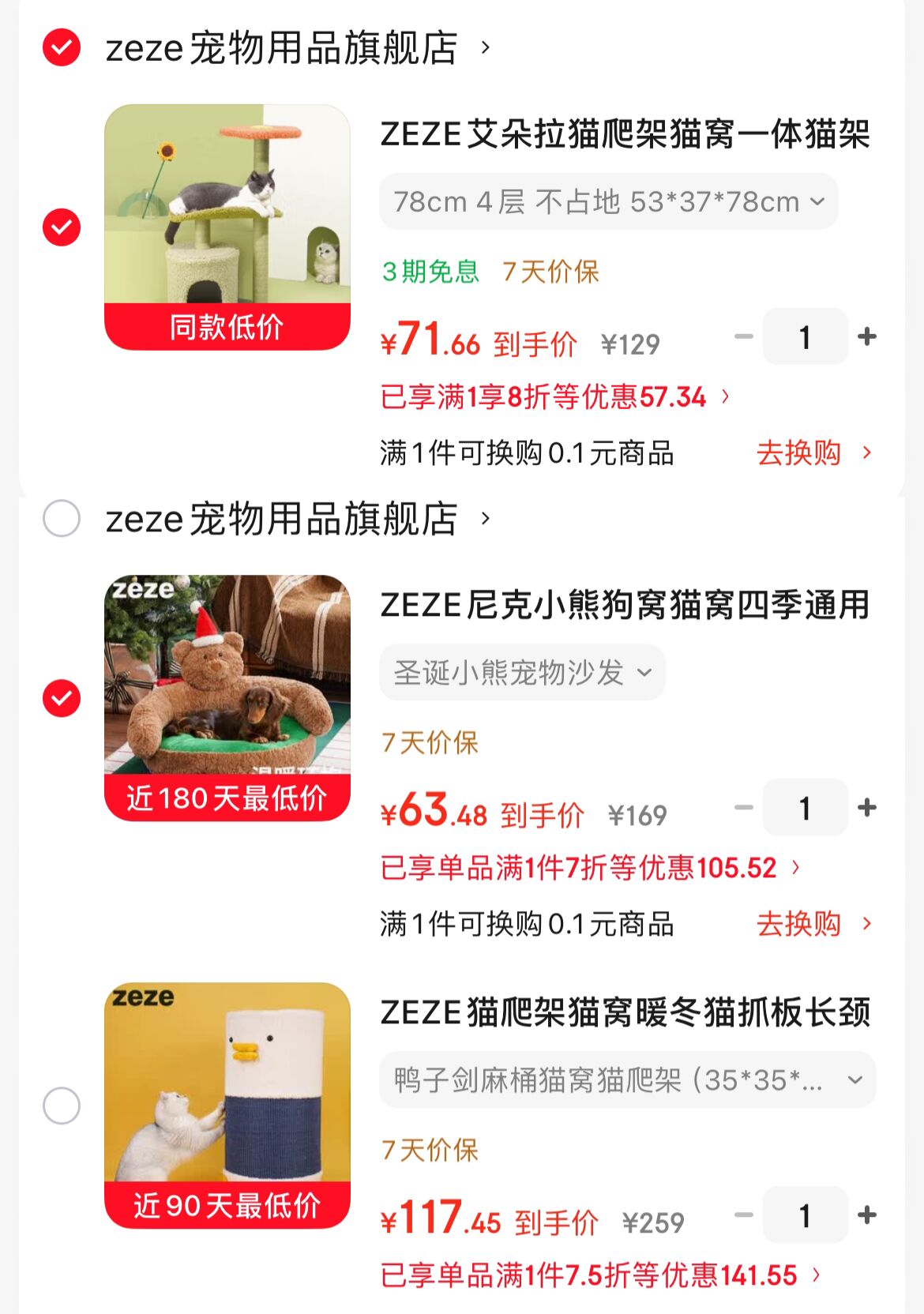Tap 去换购 under the ZEZE尼克小熊狗窝 item
Image resolution: width=924 pixels, height=1314 pixels.
pyautogui.click(x=813, y=924)
